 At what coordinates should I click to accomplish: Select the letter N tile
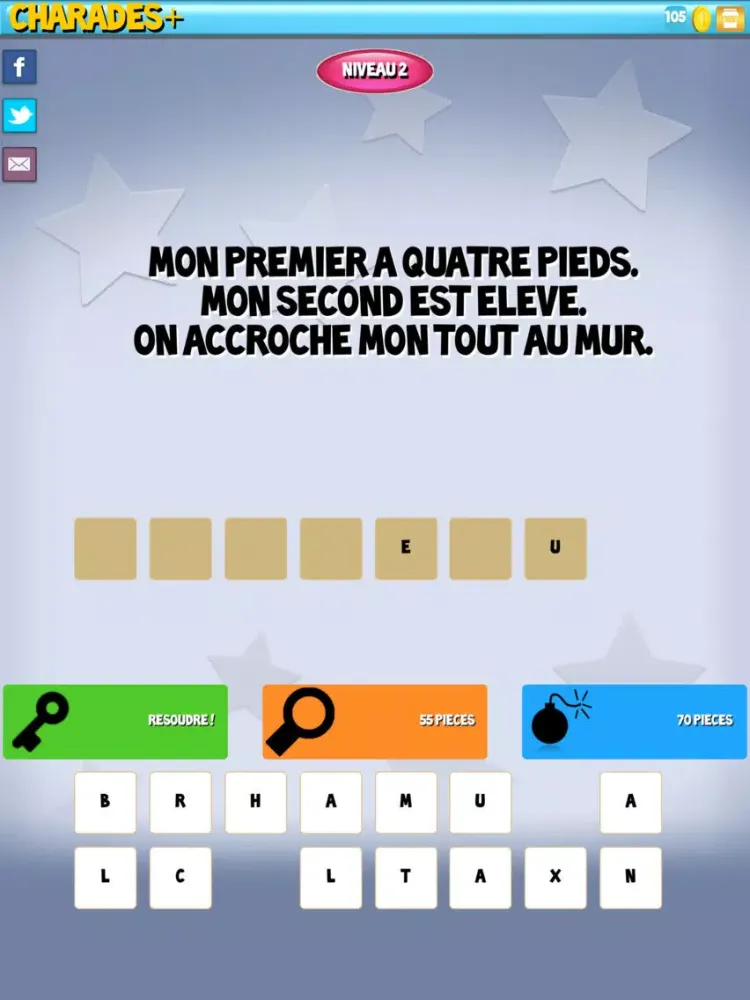(x=630, y=877)
